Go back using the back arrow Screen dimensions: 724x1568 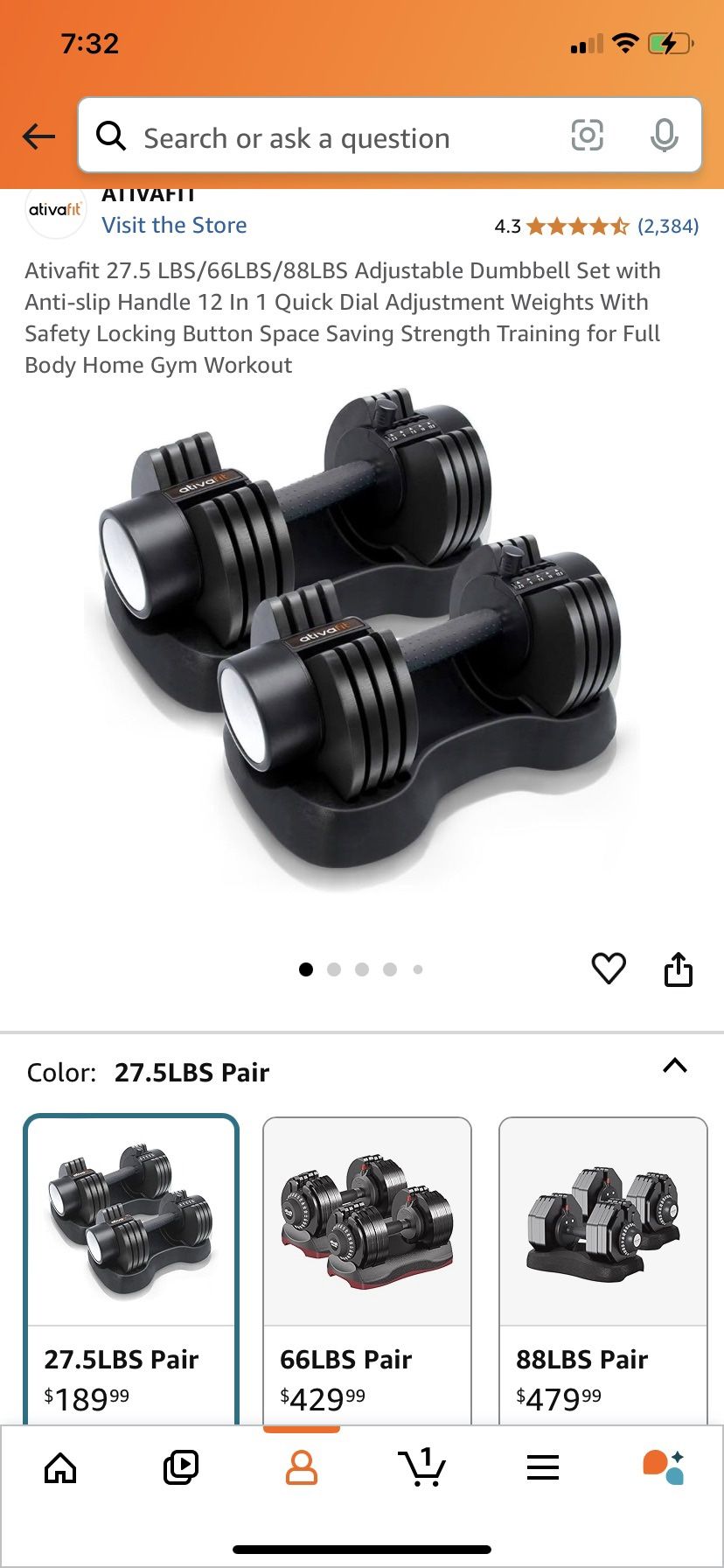pyautogui.click(x=38, y=136)
